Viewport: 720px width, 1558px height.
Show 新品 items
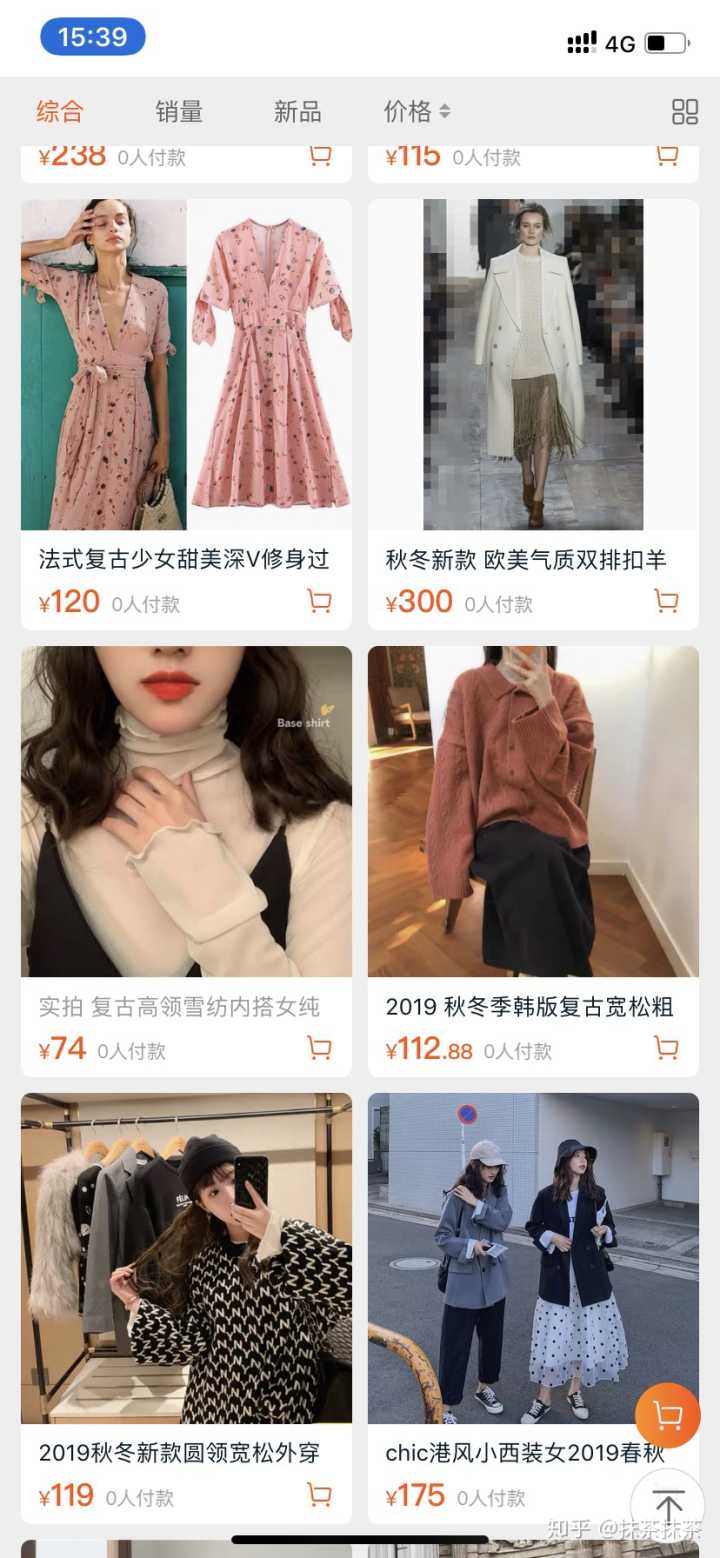[x=297, y=112]
